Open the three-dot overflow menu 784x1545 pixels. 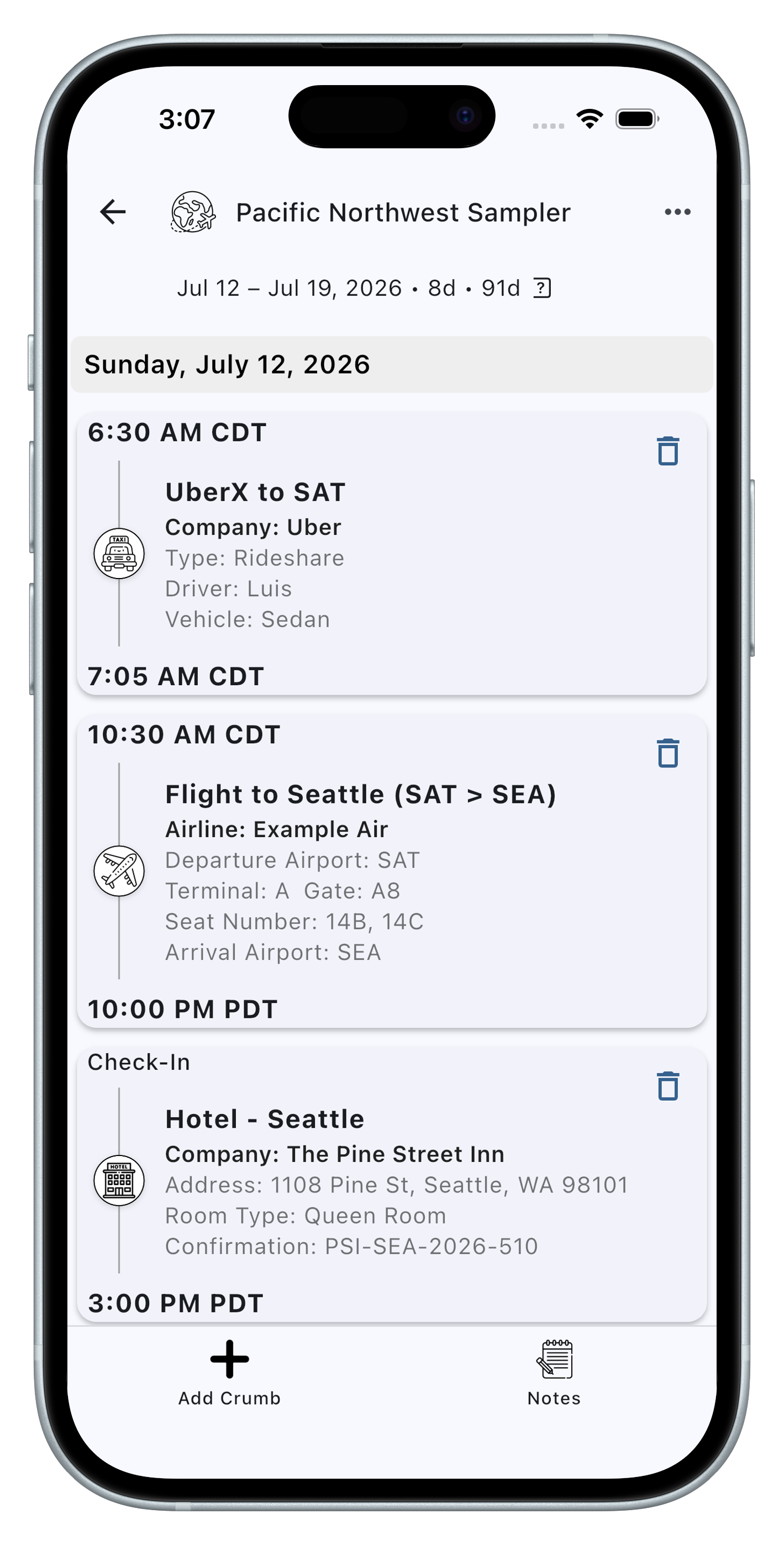point(677,212)
